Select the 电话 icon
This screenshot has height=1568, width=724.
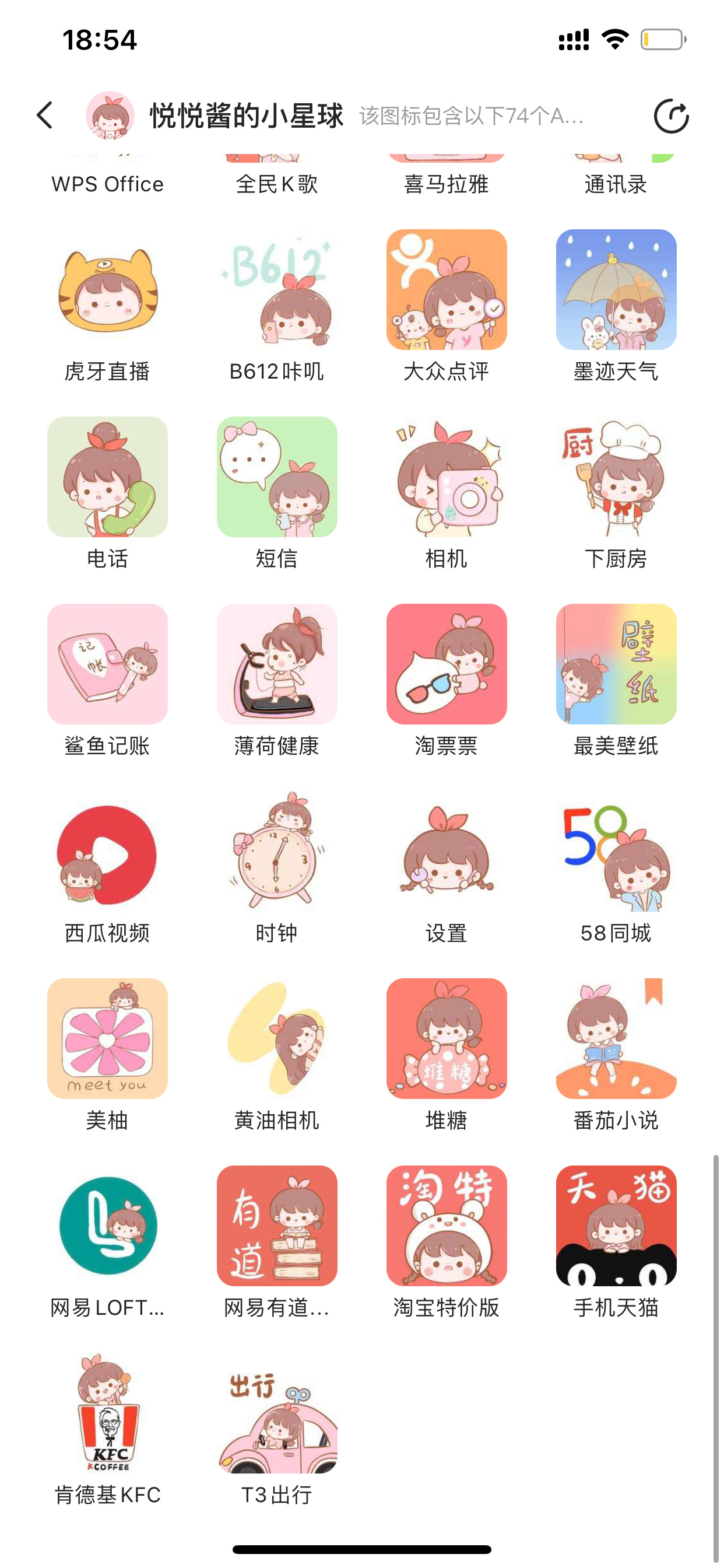tap(108, 477)
